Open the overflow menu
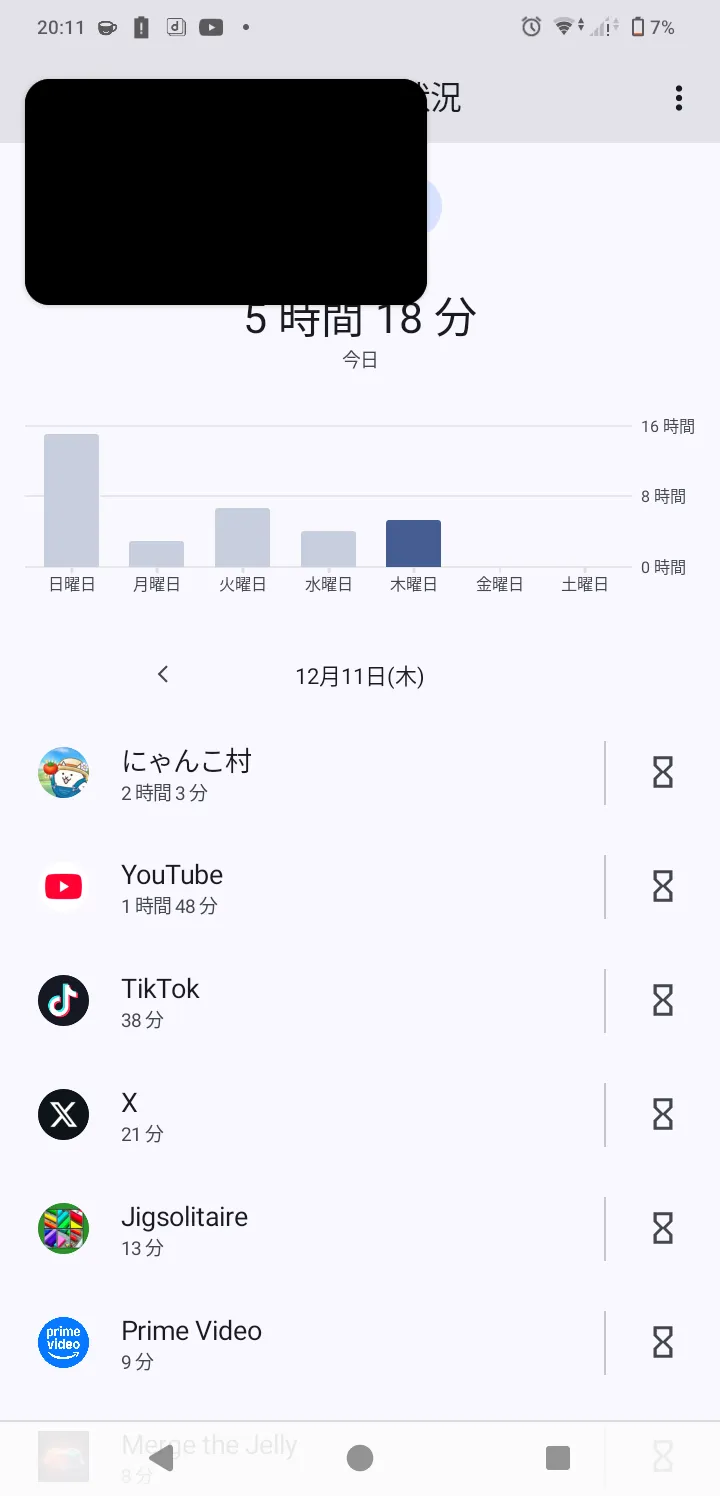Image resolution: width=720 pixels, height=1496 pixels. pos(679,98)
